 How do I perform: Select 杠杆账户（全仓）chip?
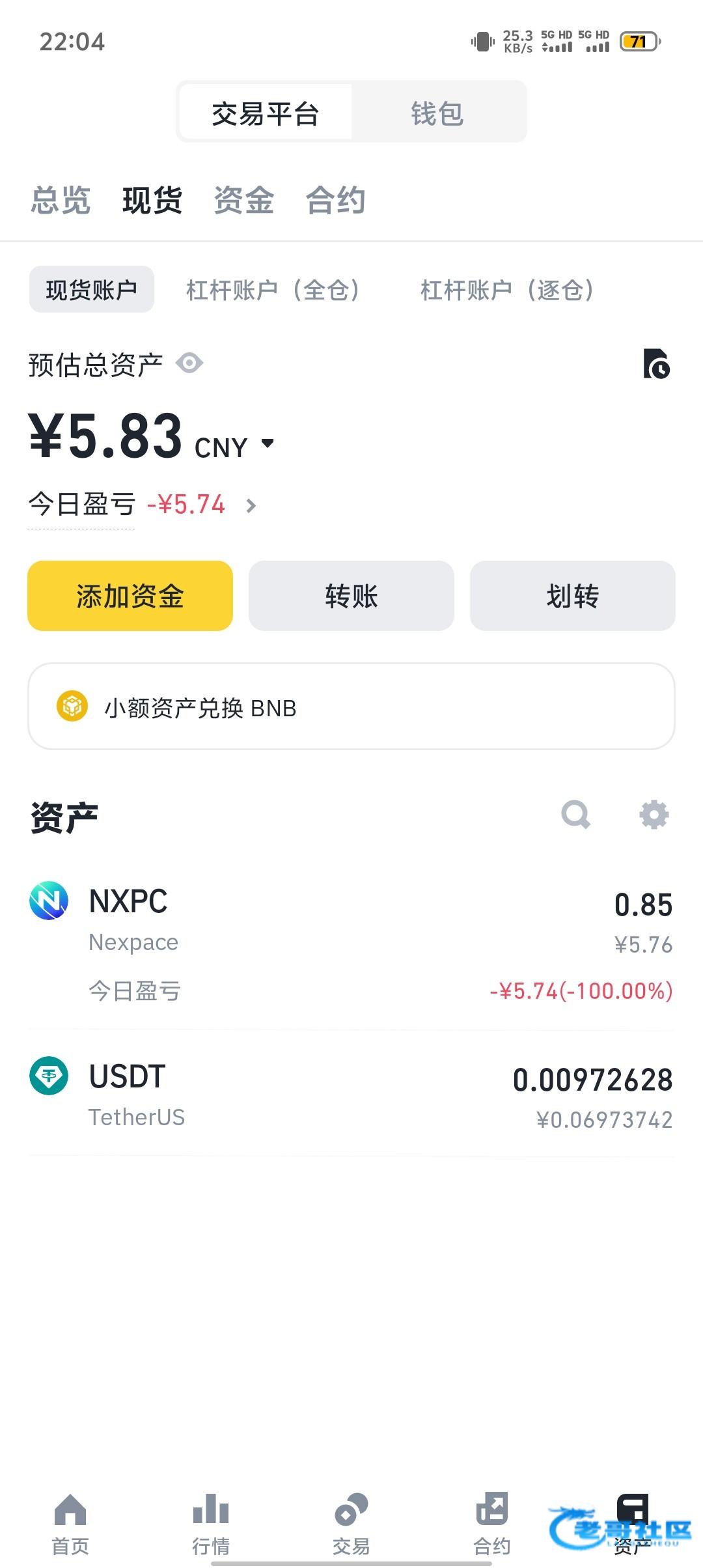tap(273, 290)
